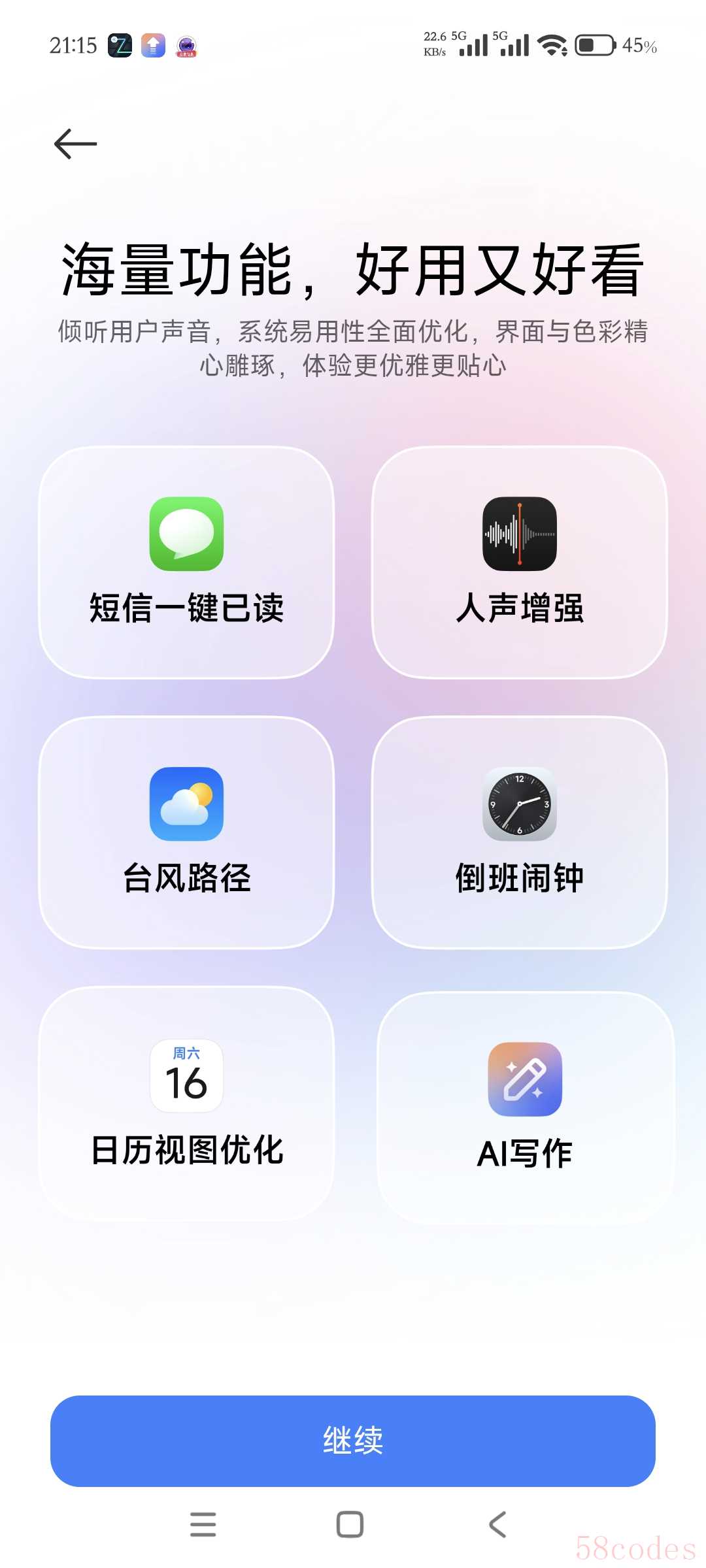This screenshot has width=706, height=1568.
Task: Go back using the top arrow
Action: [x=75, y=144]
